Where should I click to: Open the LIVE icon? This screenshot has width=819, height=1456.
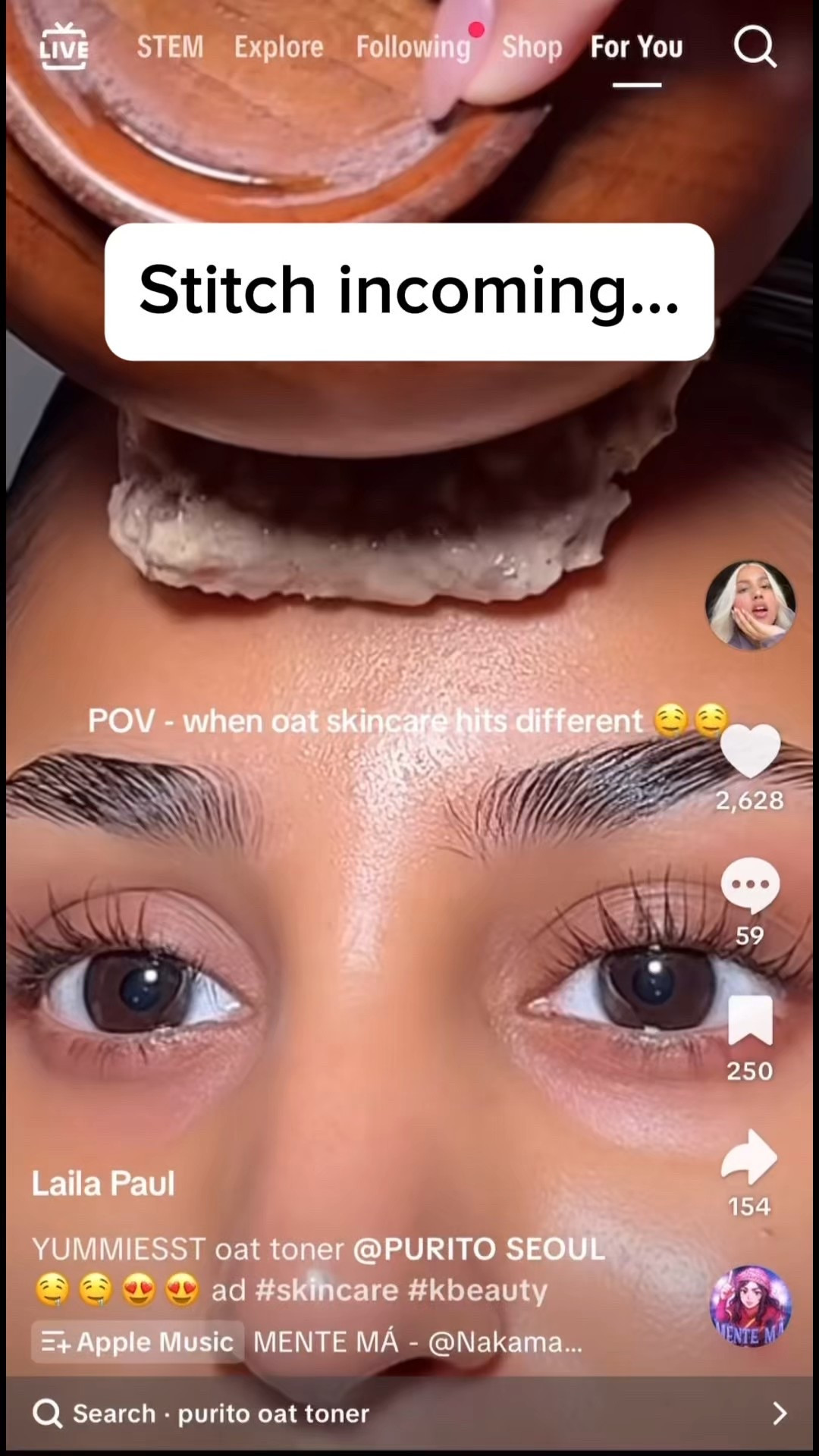click(64, 46)
